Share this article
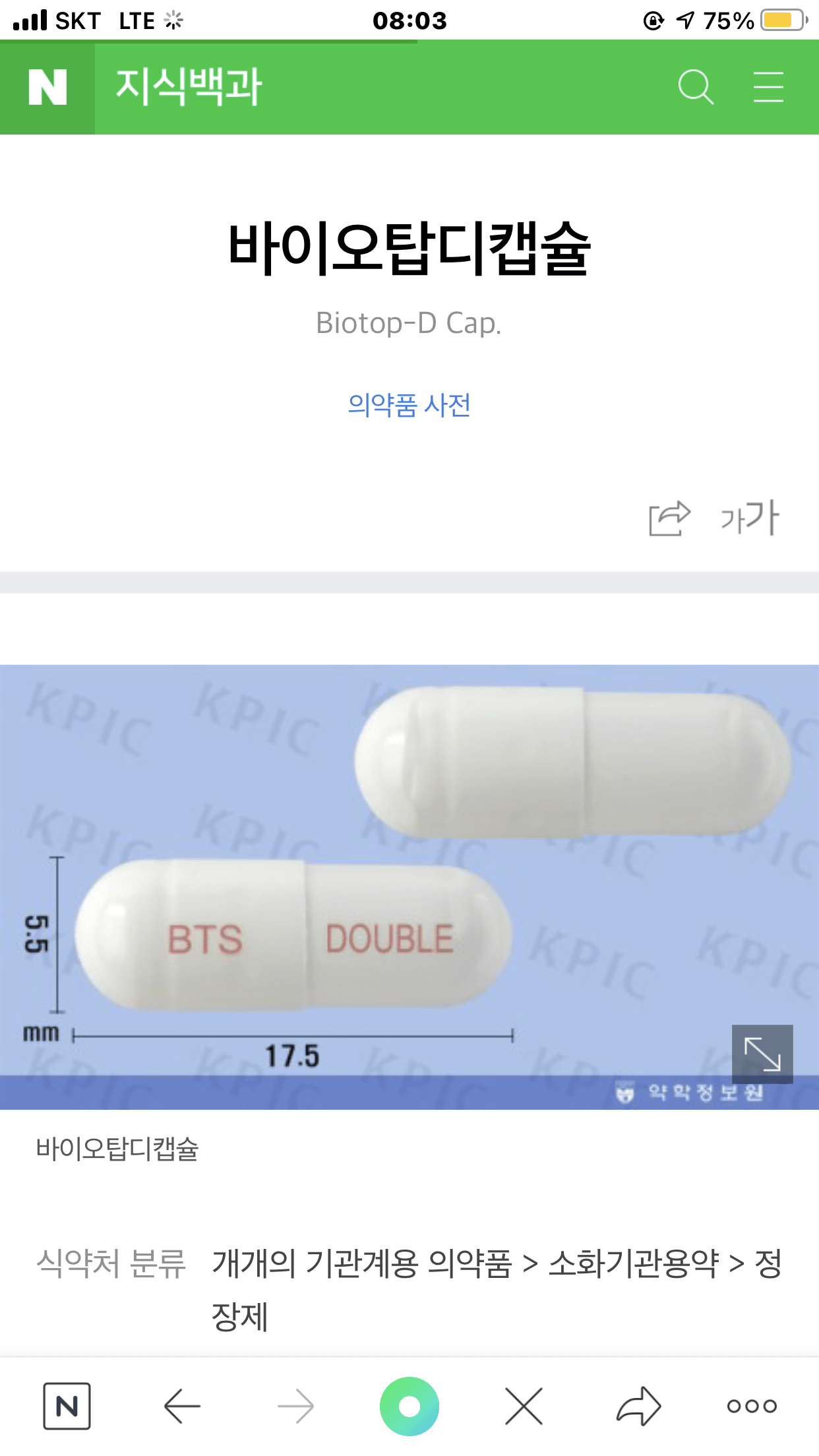Viewport: 819px width, 1456px height. (x=669, y=519)
